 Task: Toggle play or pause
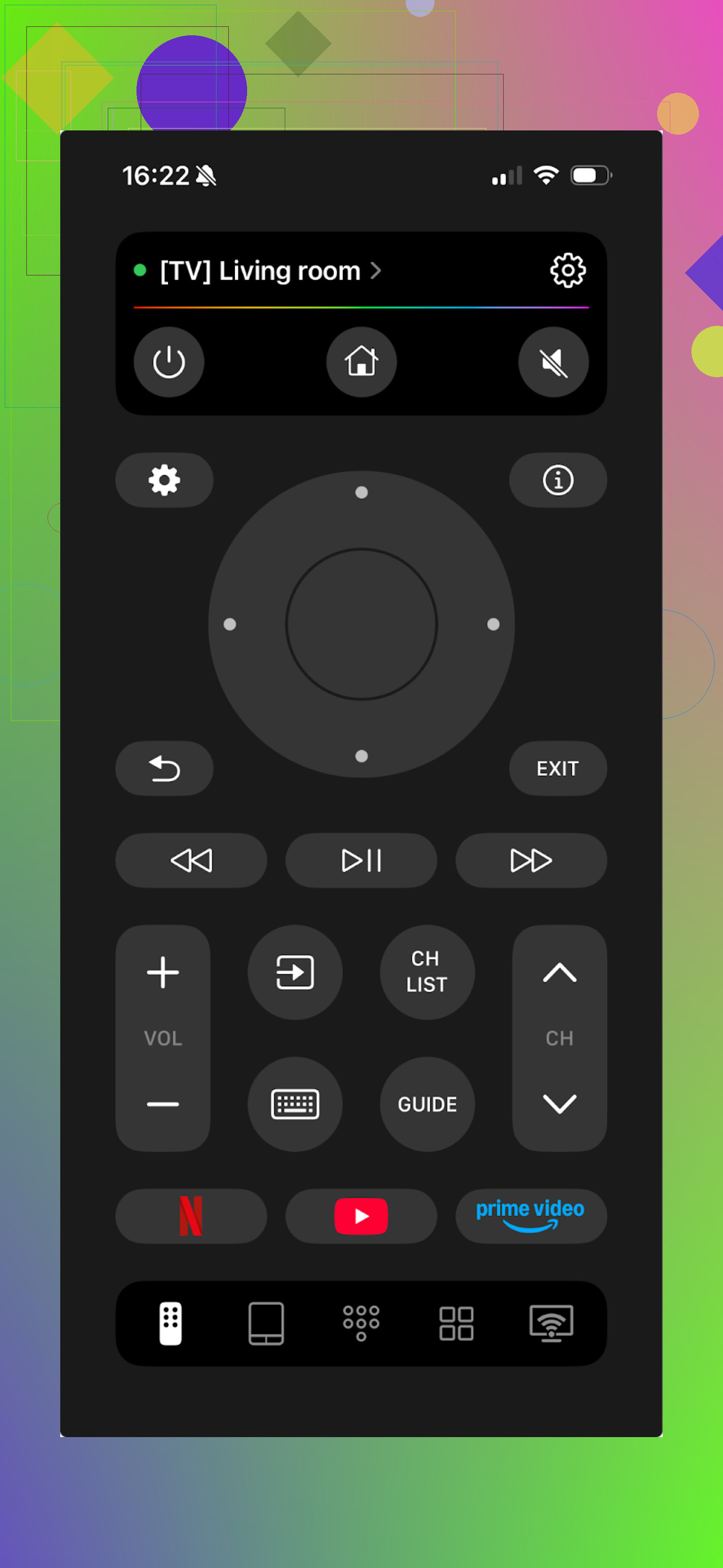[x=361, y=861]
